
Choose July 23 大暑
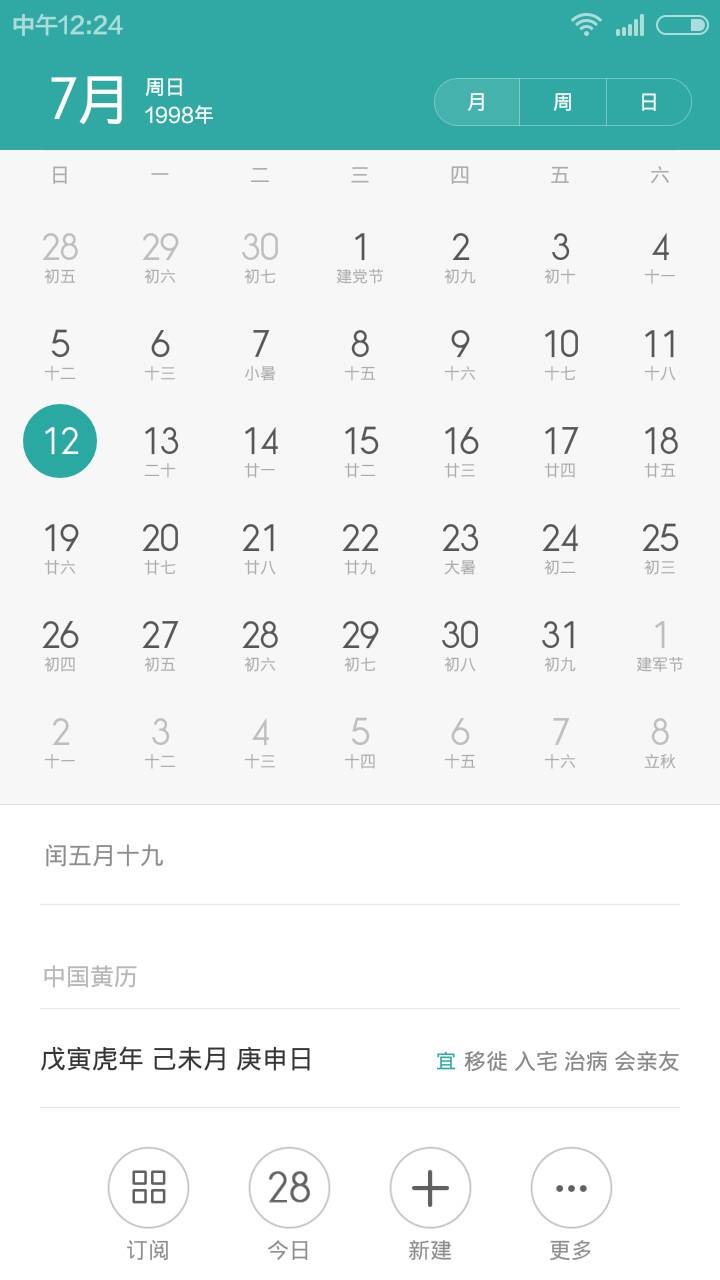coord(460,548)
